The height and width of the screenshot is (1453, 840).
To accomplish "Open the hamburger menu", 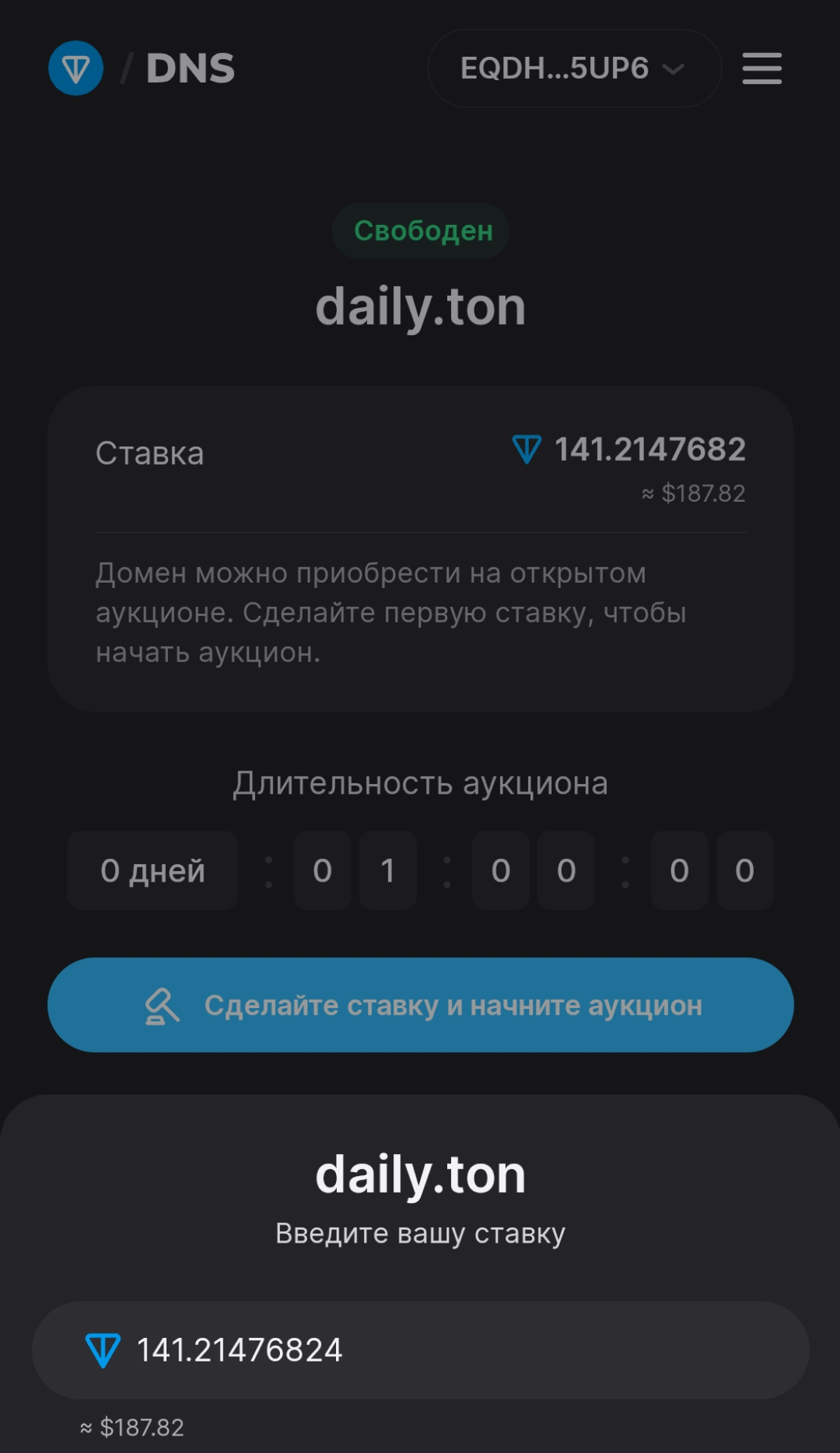I will [x=761, y=67].
